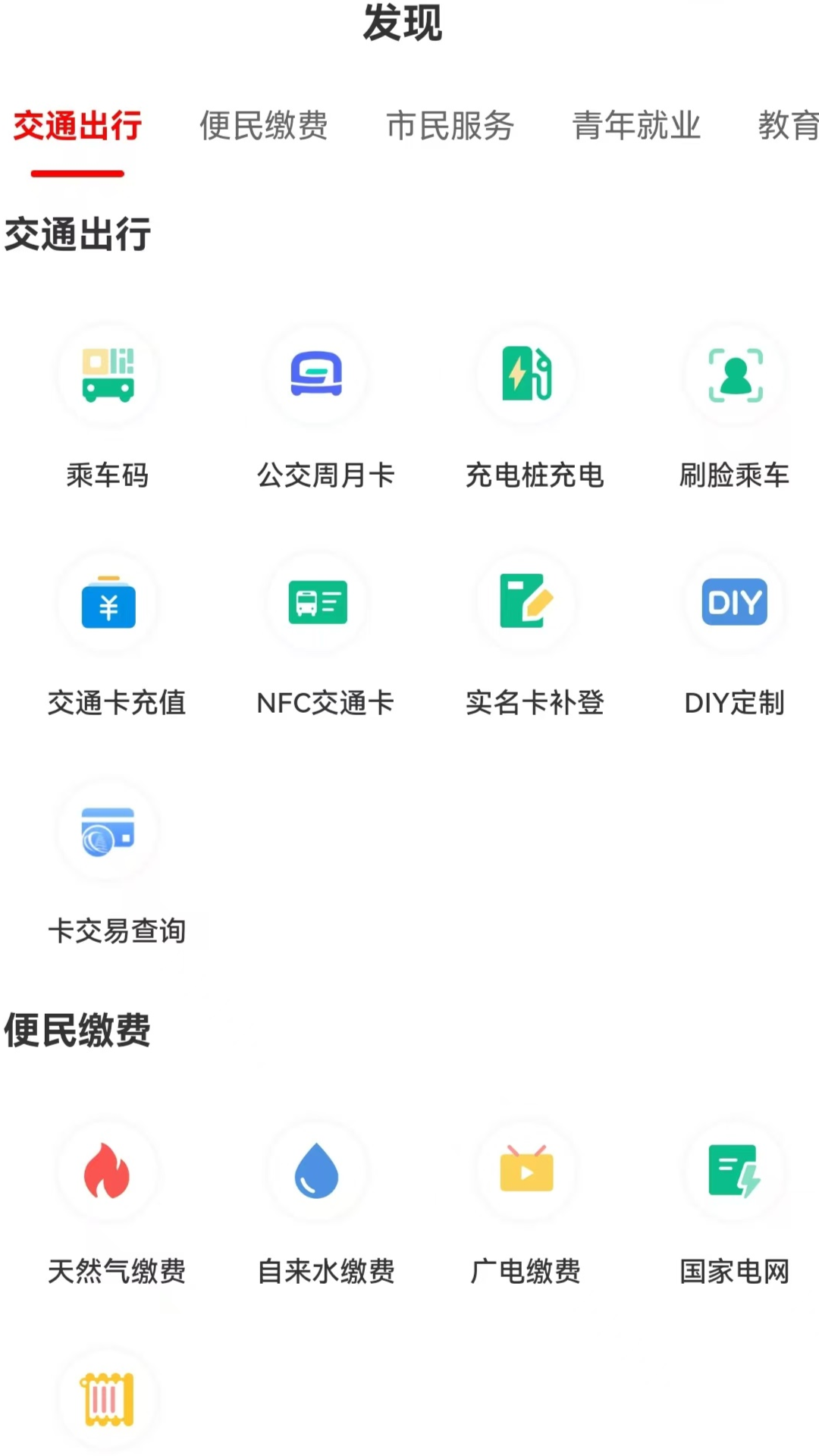
Task: Open 国家电网 electricity service
Action: coord(734,1172)
